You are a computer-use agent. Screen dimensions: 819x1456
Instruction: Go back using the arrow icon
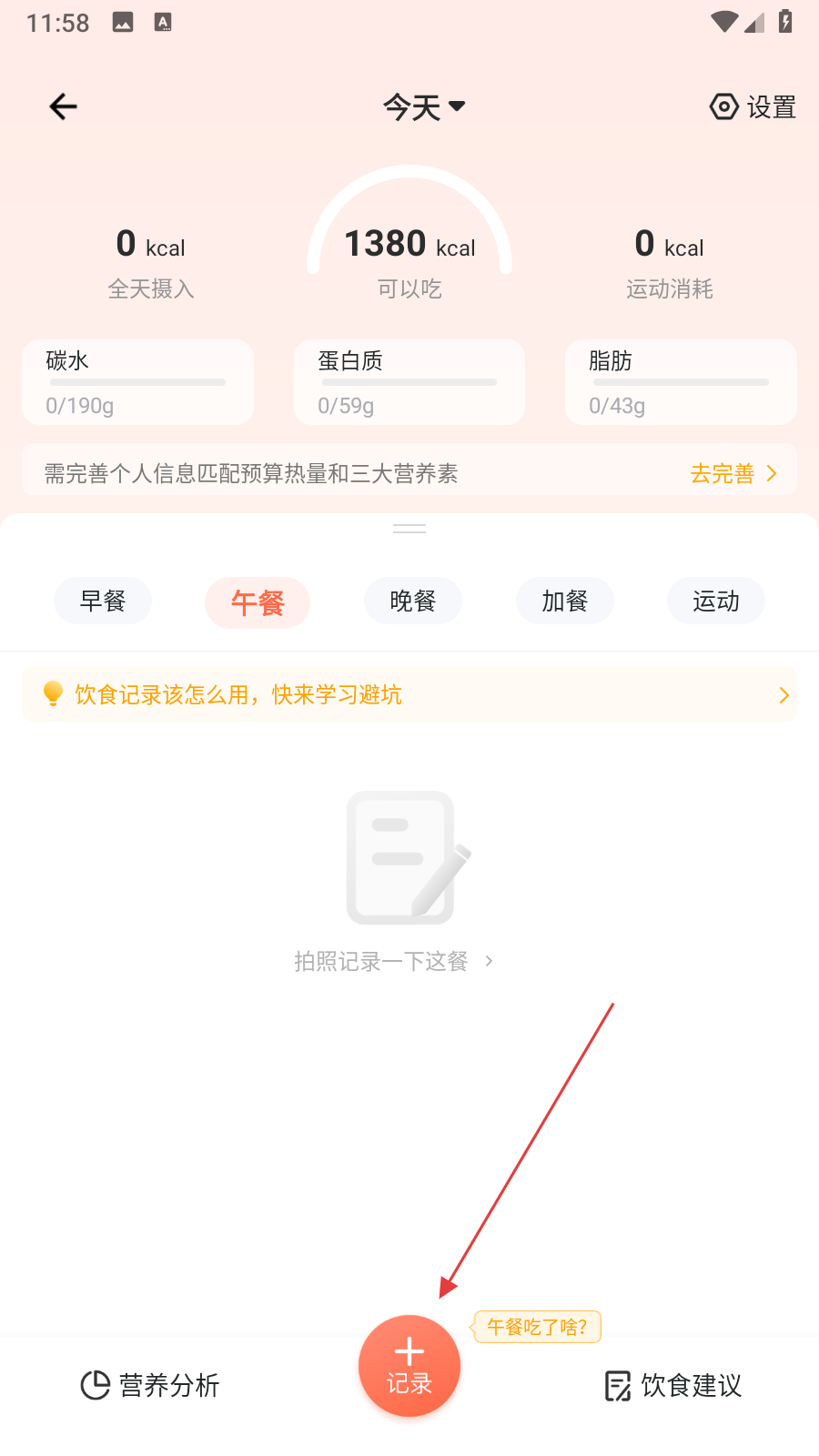click(63, 107)
